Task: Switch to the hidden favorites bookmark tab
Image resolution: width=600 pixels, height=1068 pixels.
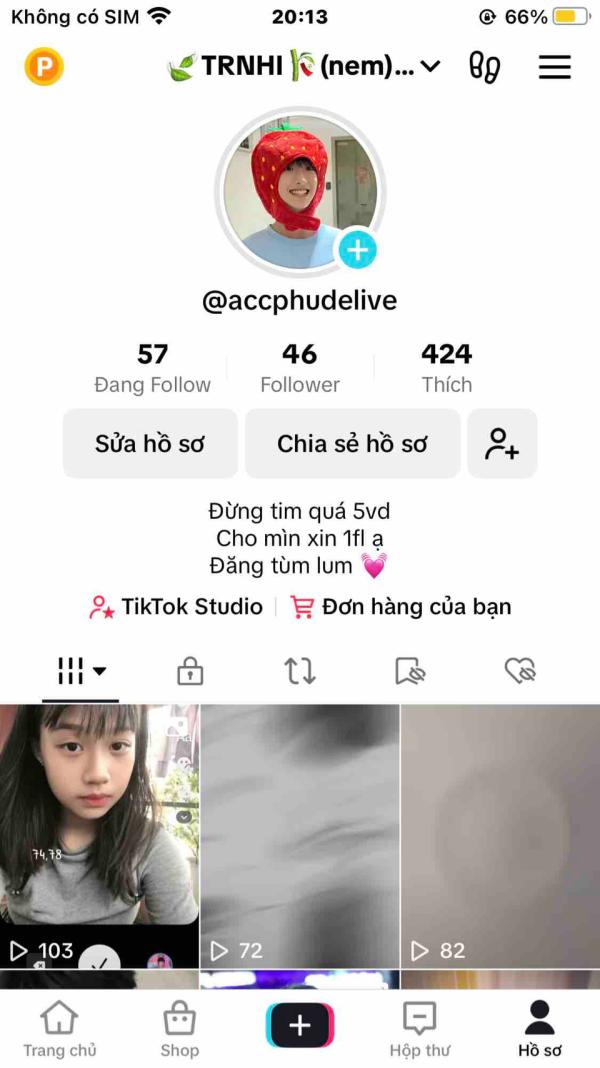Action: point(410,671)
